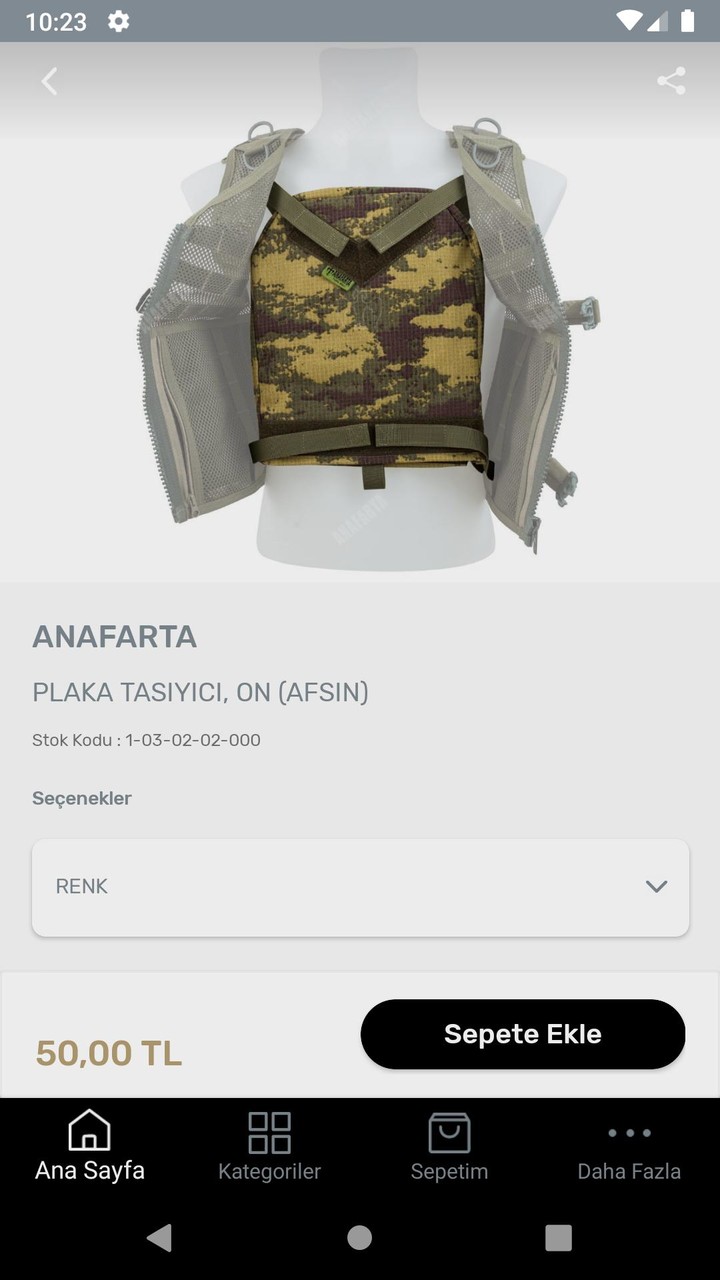
Task: Expand the RENK color selection dropdown
Action: point(360,886)
